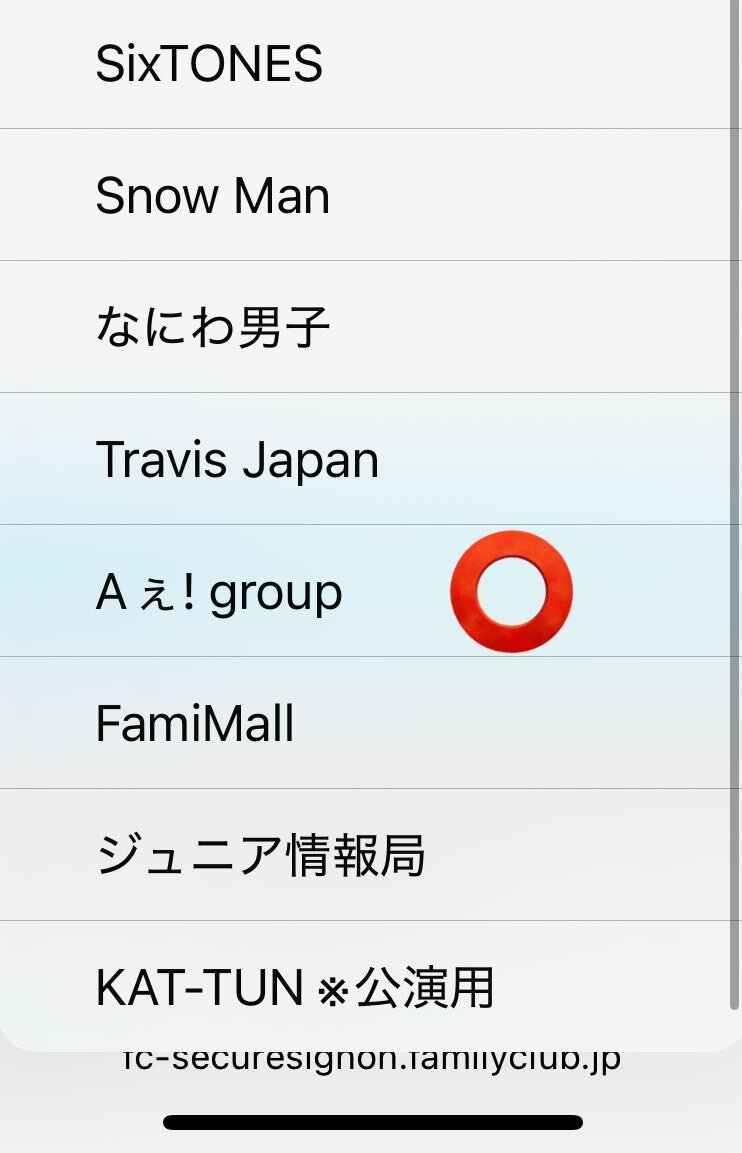Select ジュニア情報局 from the list
This screenshot has height=1153, width=742.
[260, 856]
